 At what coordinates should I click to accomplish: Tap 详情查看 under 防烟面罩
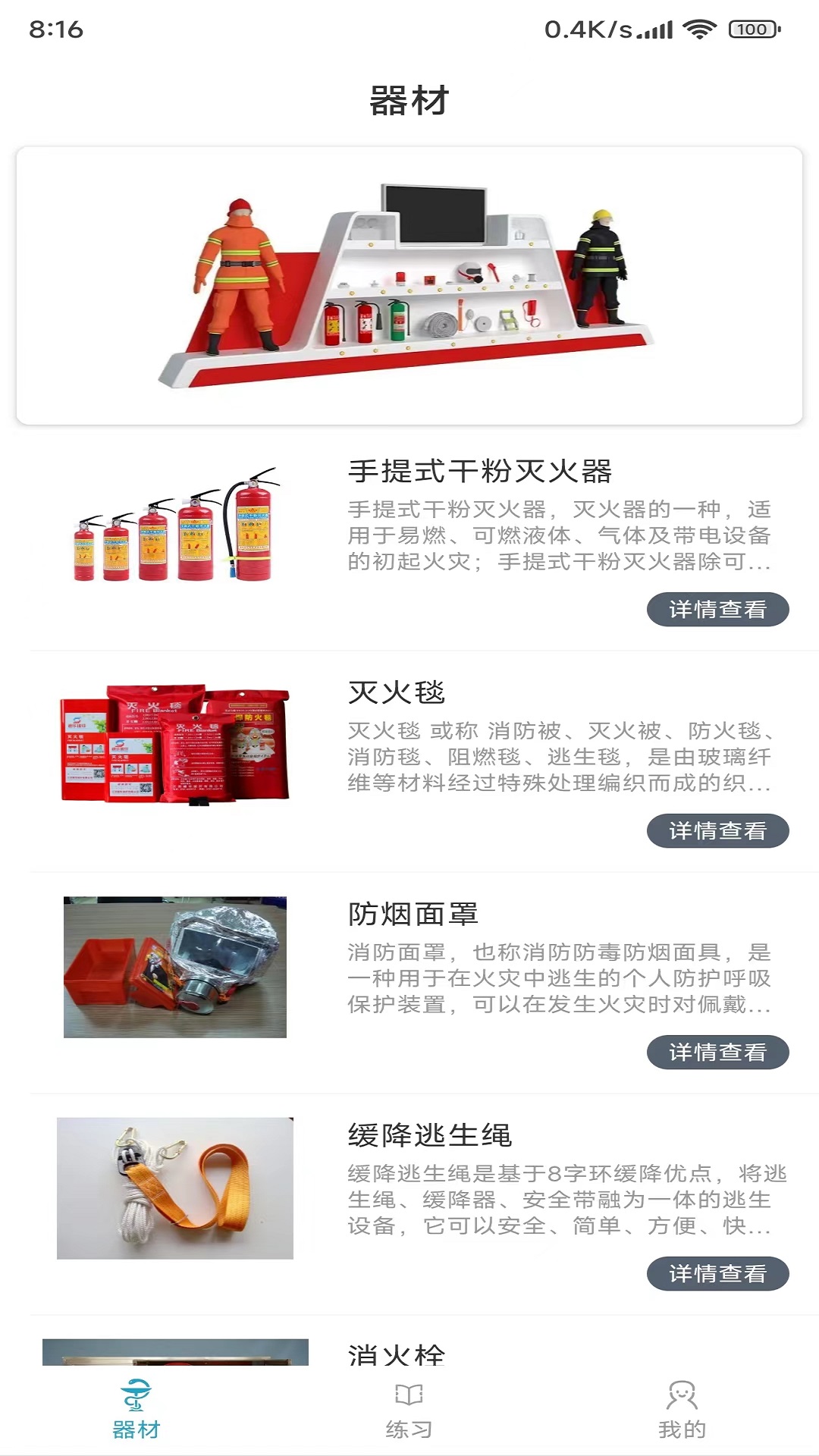pyautogui.click(x=717, y=1053)
